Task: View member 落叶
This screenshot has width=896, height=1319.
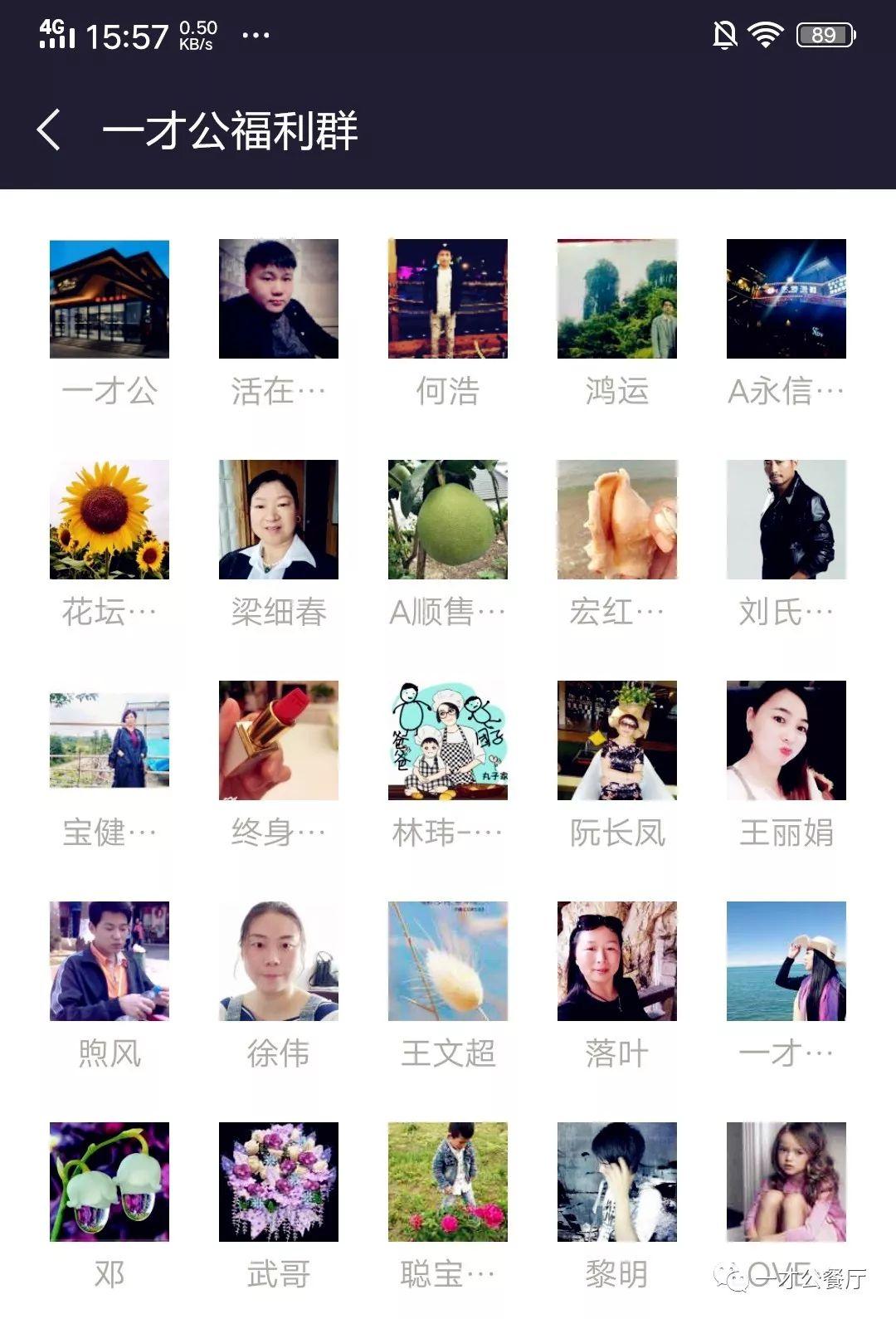Action: 616,961
